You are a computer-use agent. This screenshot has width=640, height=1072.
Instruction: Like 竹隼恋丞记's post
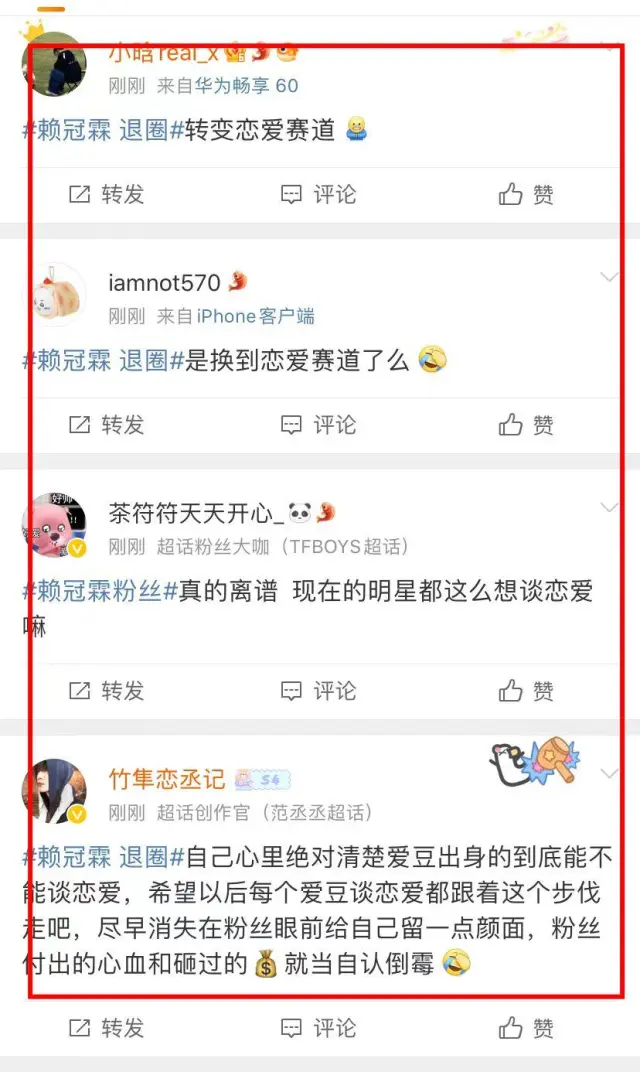tap(526, 1028)
